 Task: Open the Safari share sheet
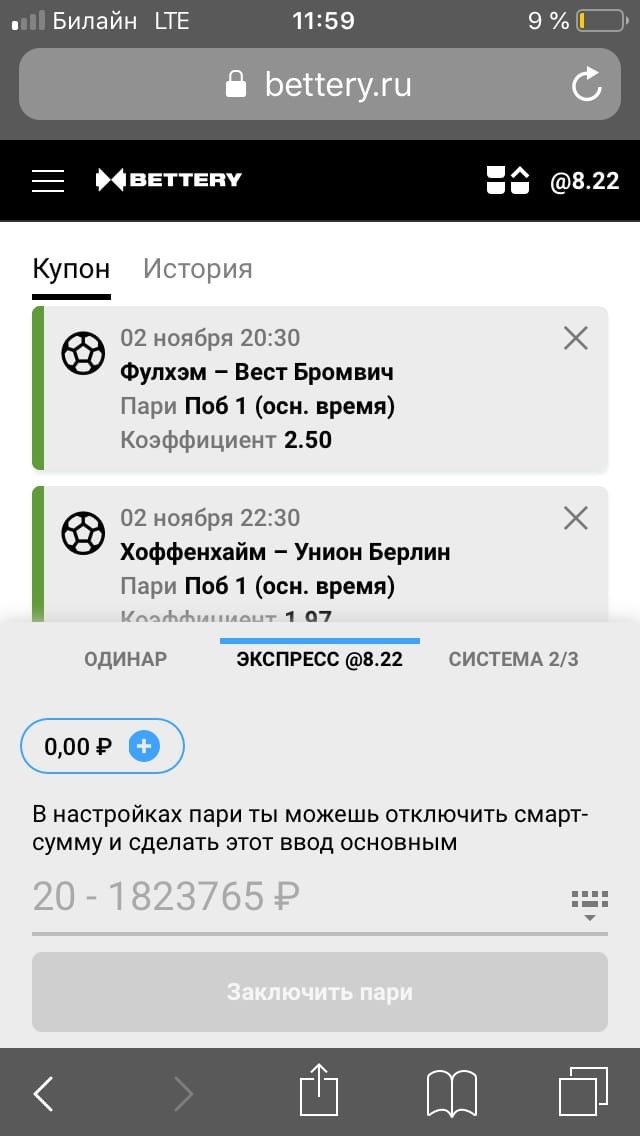319,1090
